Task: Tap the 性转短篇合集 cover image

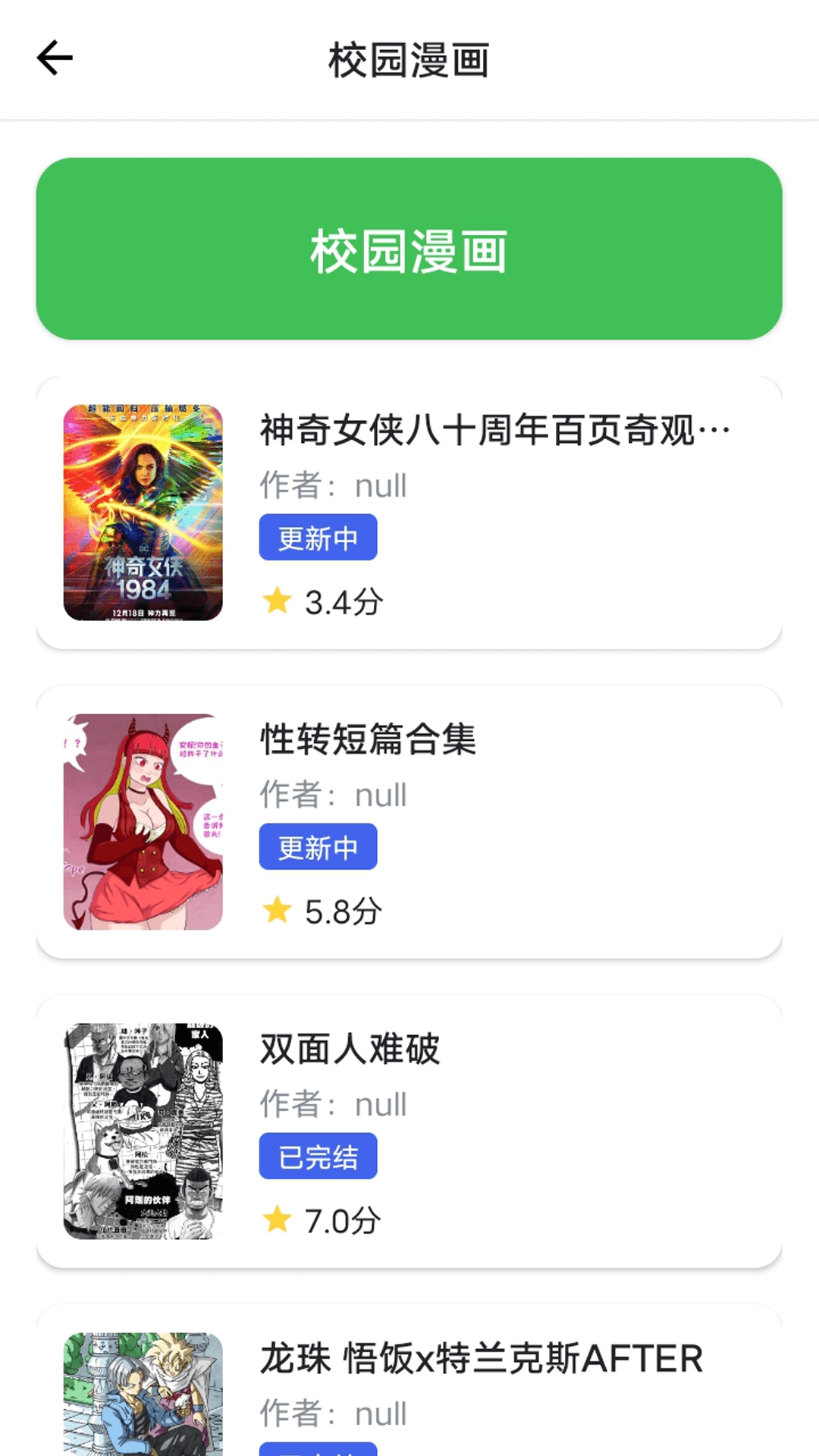Action: pos(143,817)
